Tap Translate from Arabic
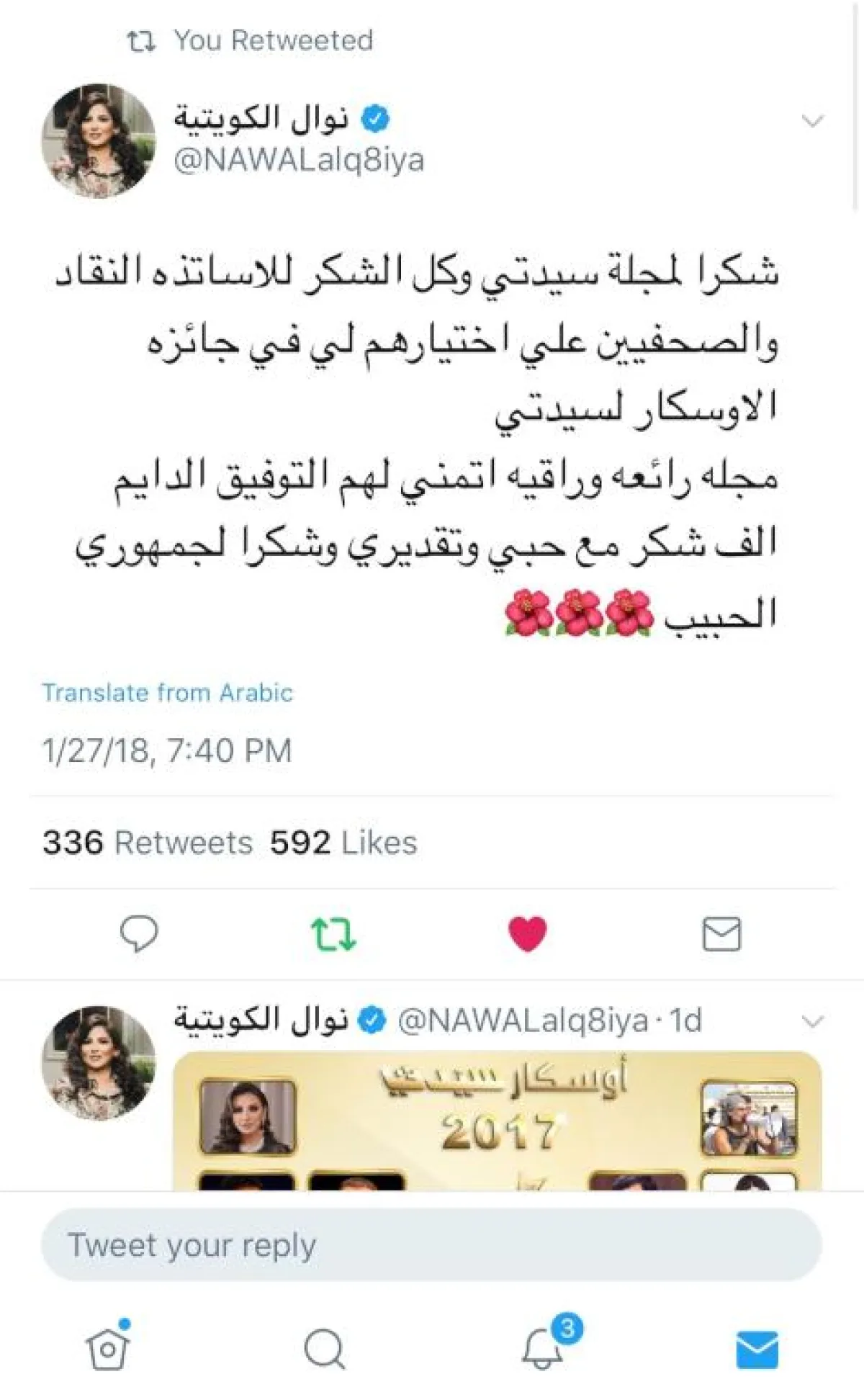 point(167,692)
